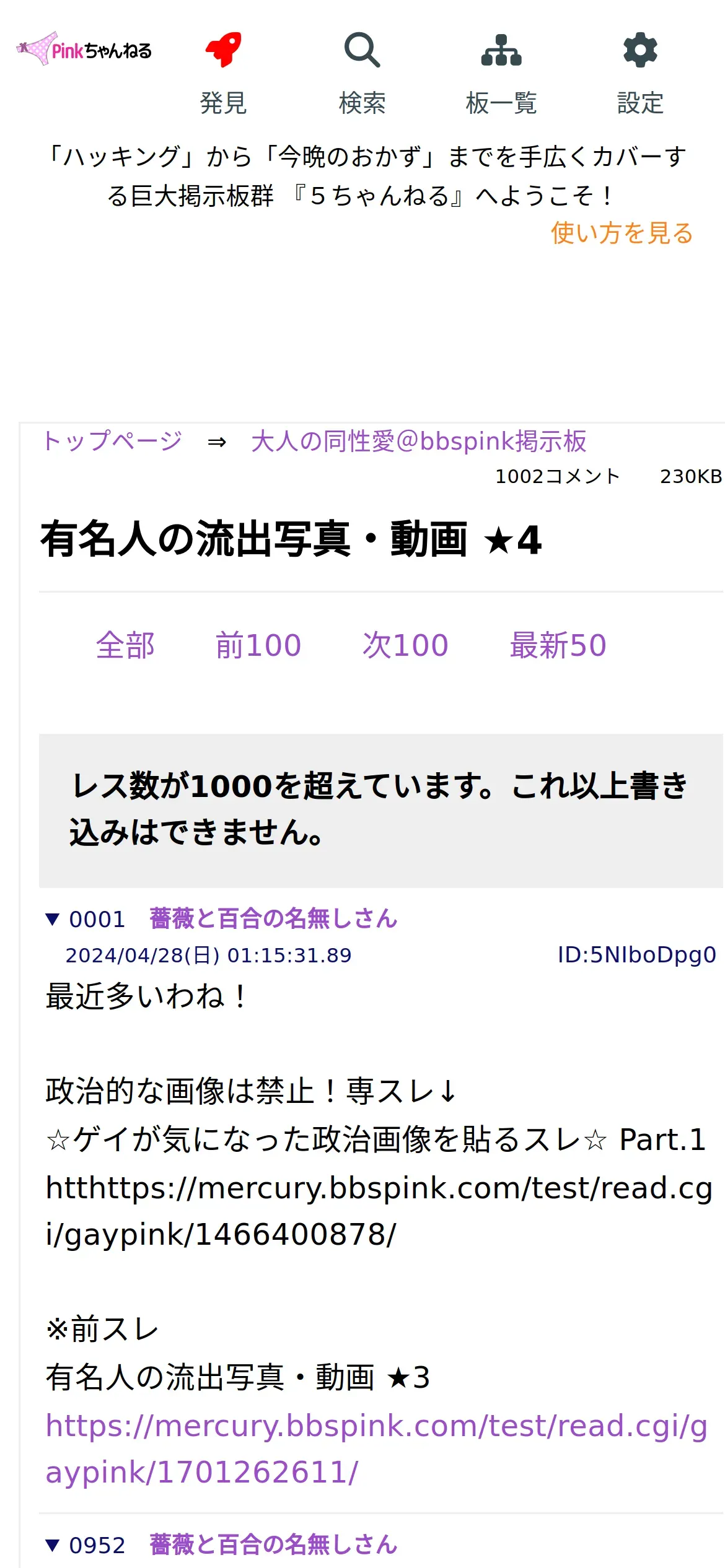Open the previous thread link gaypink/1701262611
Image resolution: width=725 pixels, height=1568 pixels.
point(377,1449)
